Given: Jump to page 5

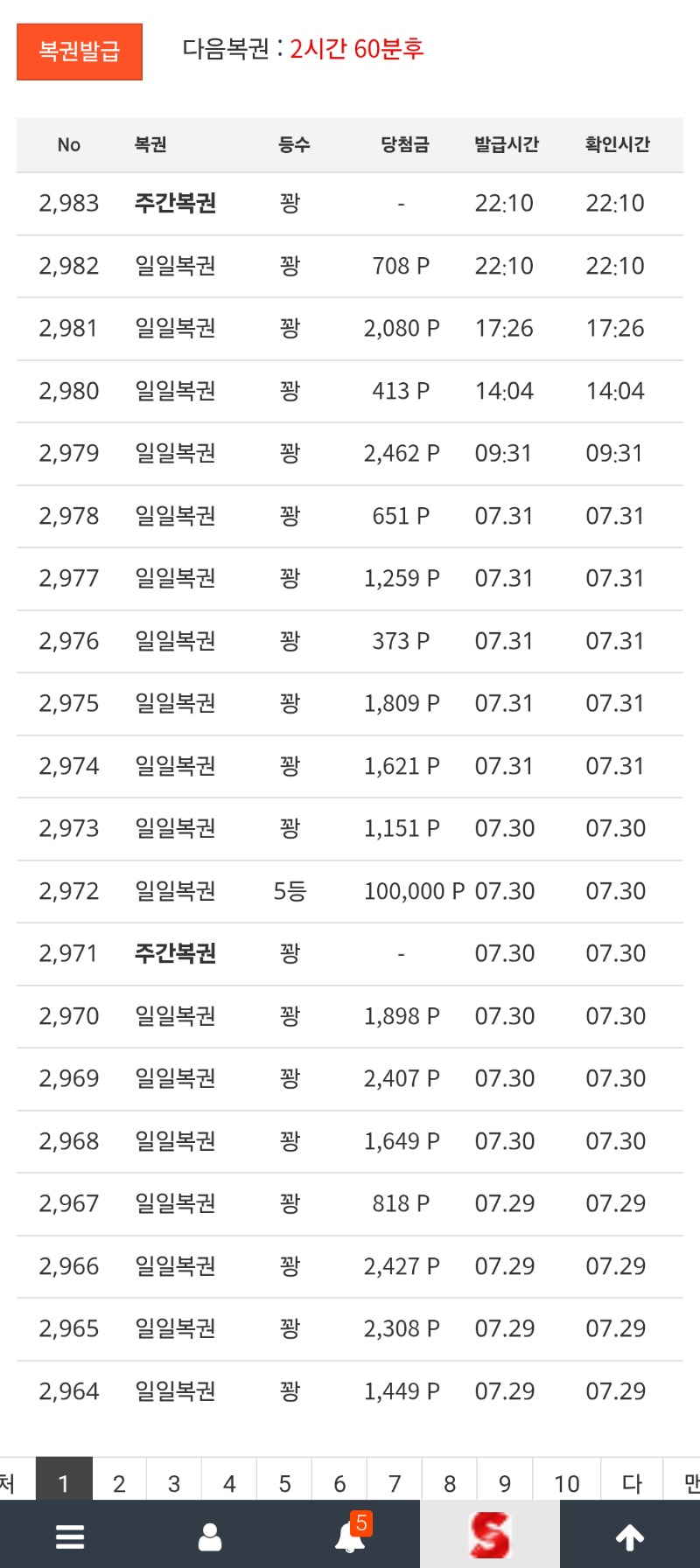Looking at the screenshot, I should click(284, 1481).
